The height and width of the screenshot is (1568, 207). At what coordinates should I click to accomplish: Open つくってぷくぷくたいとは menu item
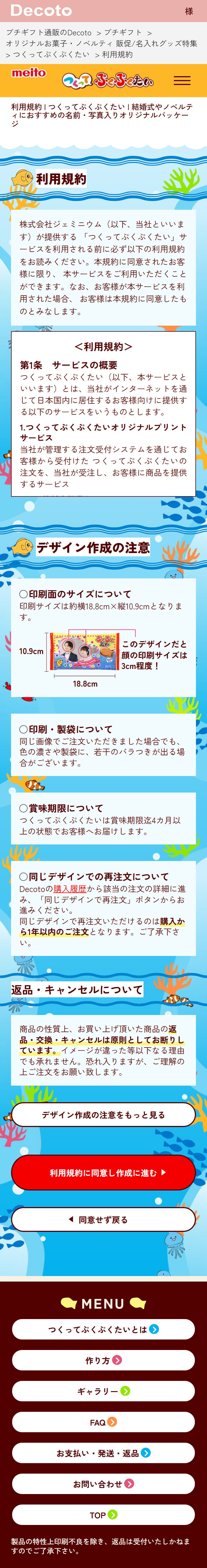coord(104,1329)
